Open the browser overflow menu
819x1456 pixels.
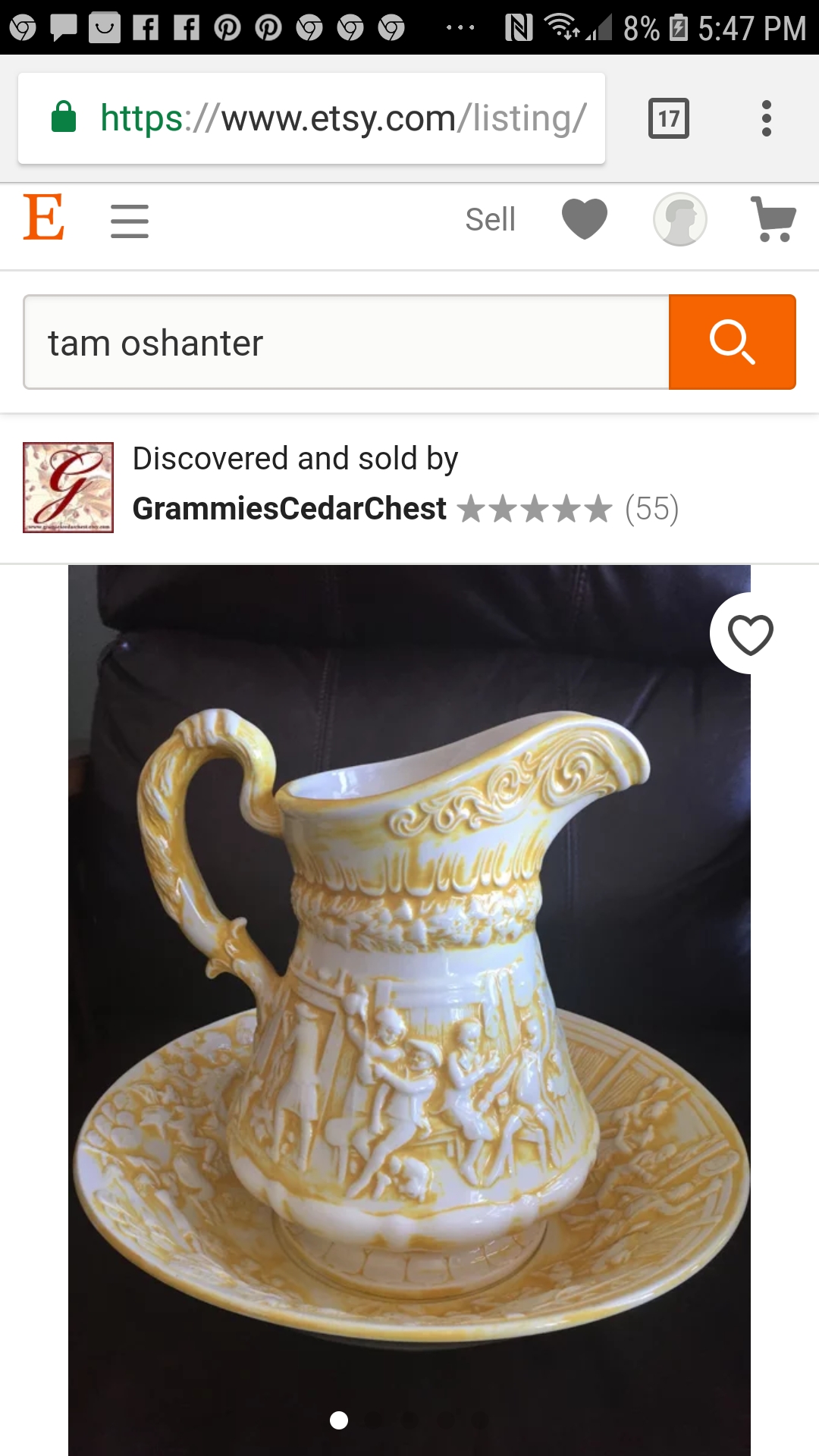(x=766, y=118)
